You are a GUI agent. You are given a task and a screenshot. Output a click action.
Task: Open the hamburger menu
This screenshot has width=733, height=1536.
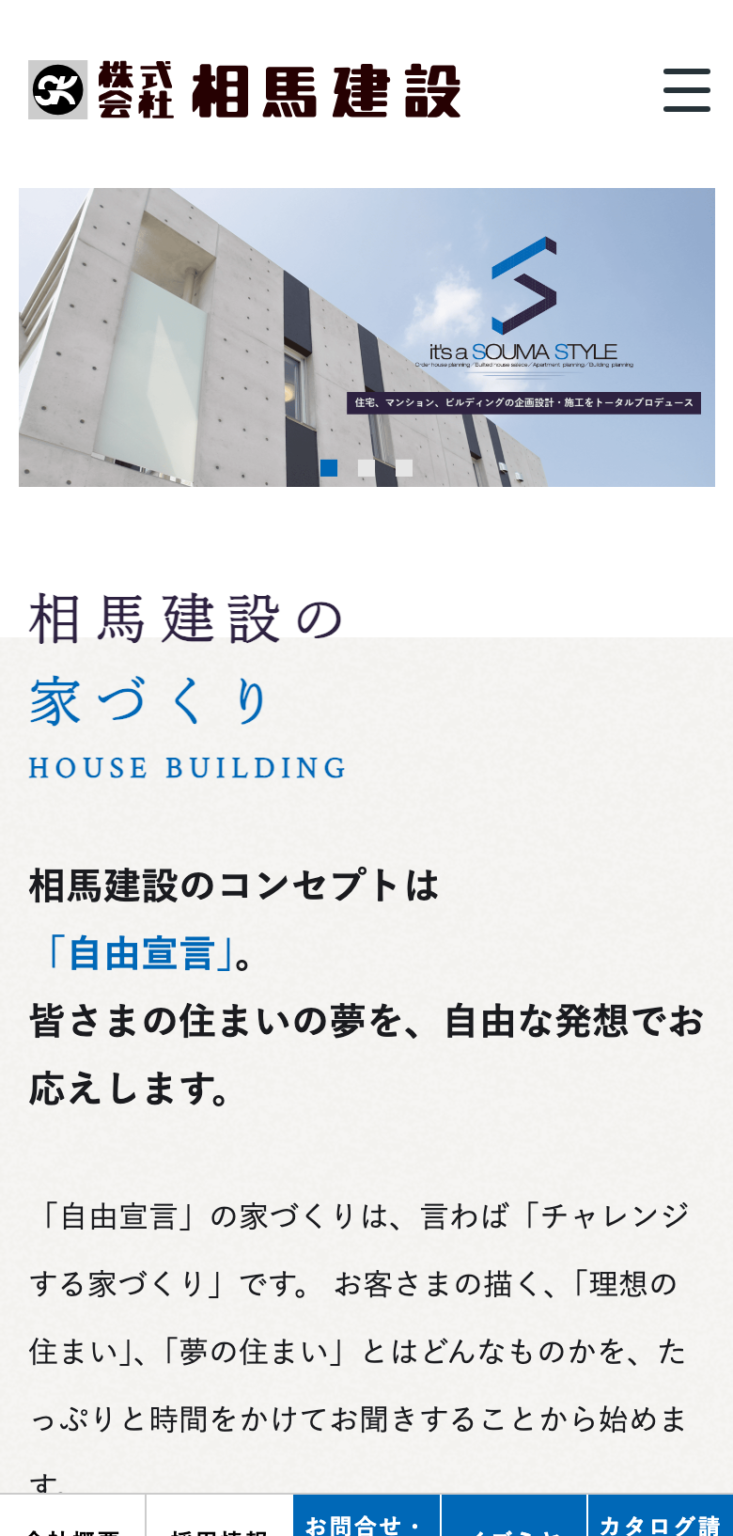[x=687, y=90]
